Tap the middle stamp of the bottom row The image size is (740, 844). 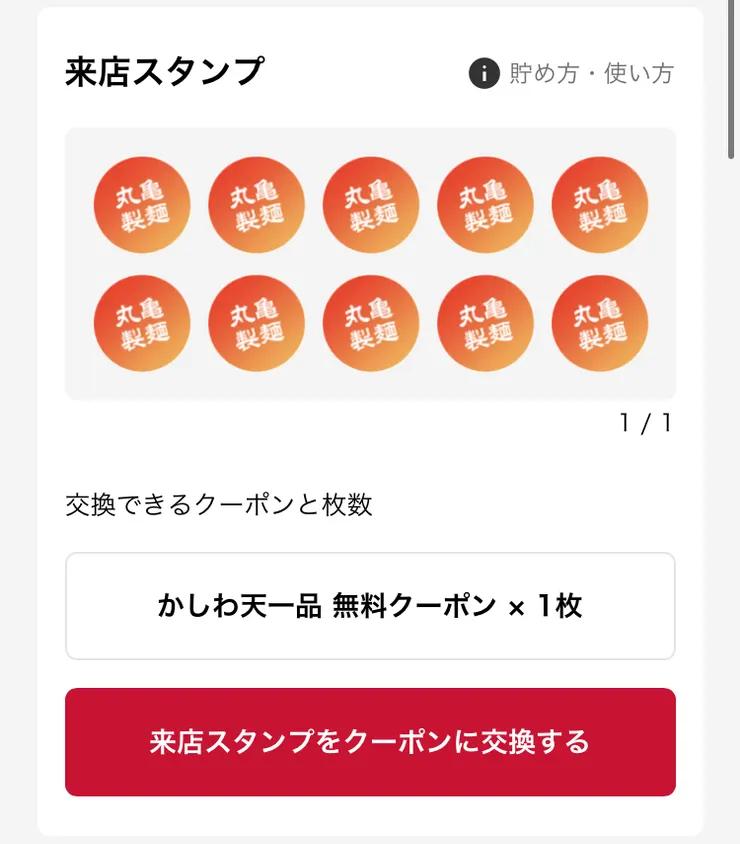click(x=371, y=323)
